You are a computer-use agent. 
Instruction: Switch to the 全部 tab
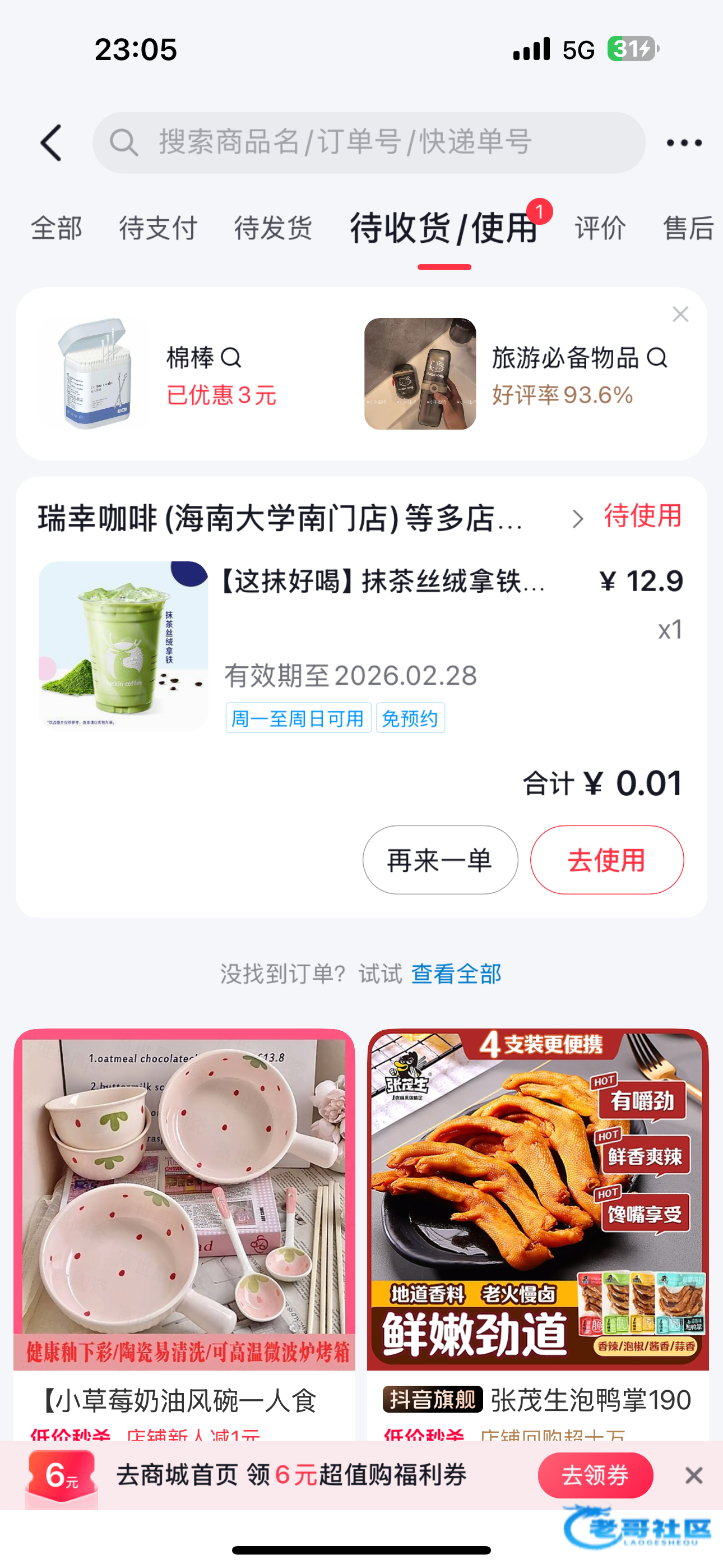(x=56, y=228)
